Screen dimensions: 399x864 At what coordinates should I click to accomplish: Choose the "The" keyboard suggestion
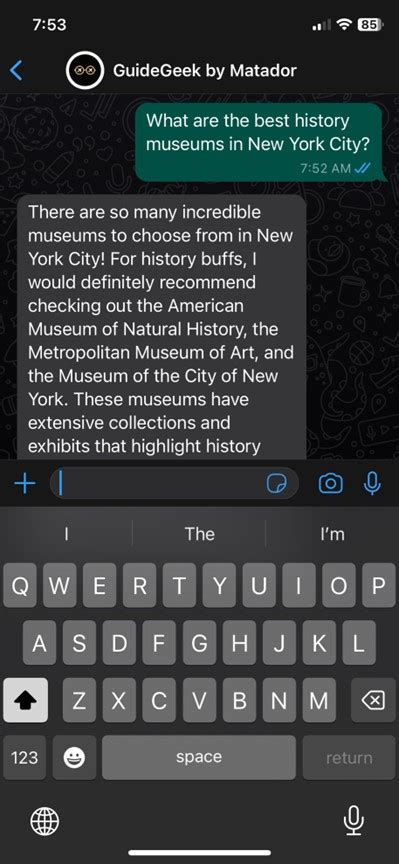[x=200, y=533]
